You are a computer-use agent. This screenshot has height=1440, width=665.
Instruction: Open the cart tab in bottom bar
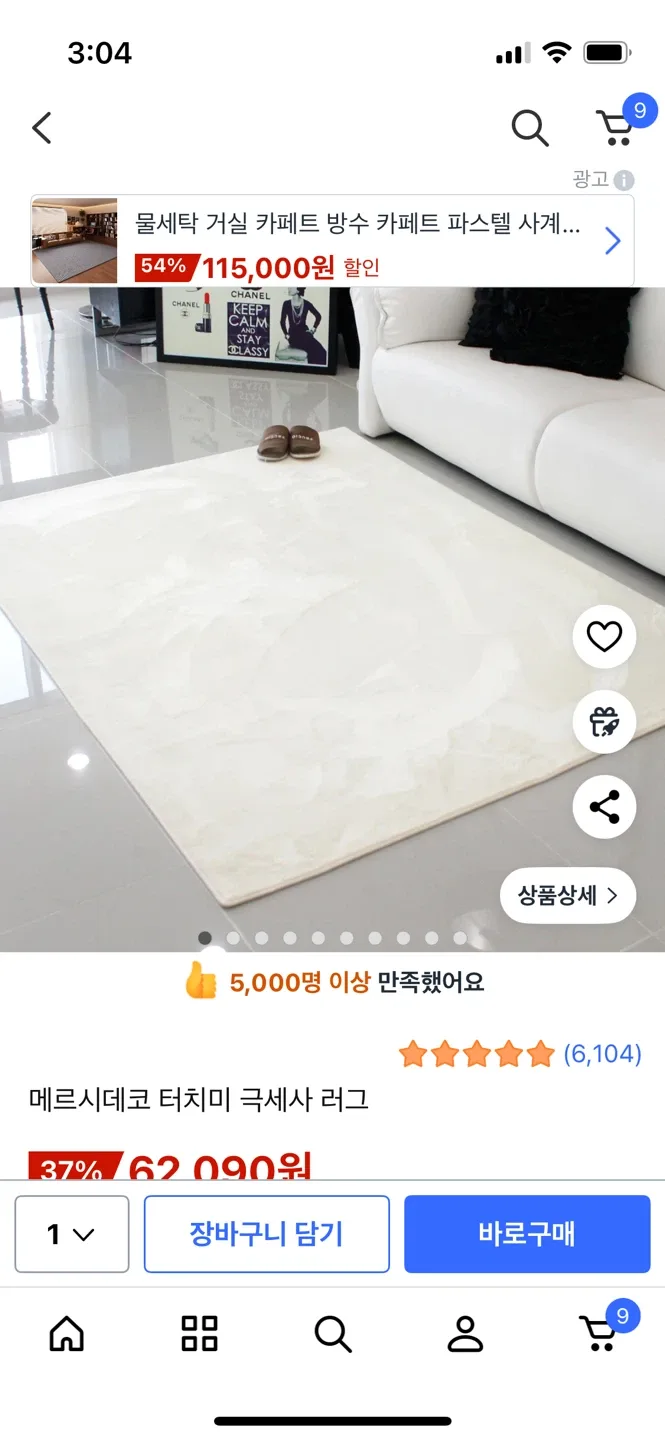tap(600, 1333)
